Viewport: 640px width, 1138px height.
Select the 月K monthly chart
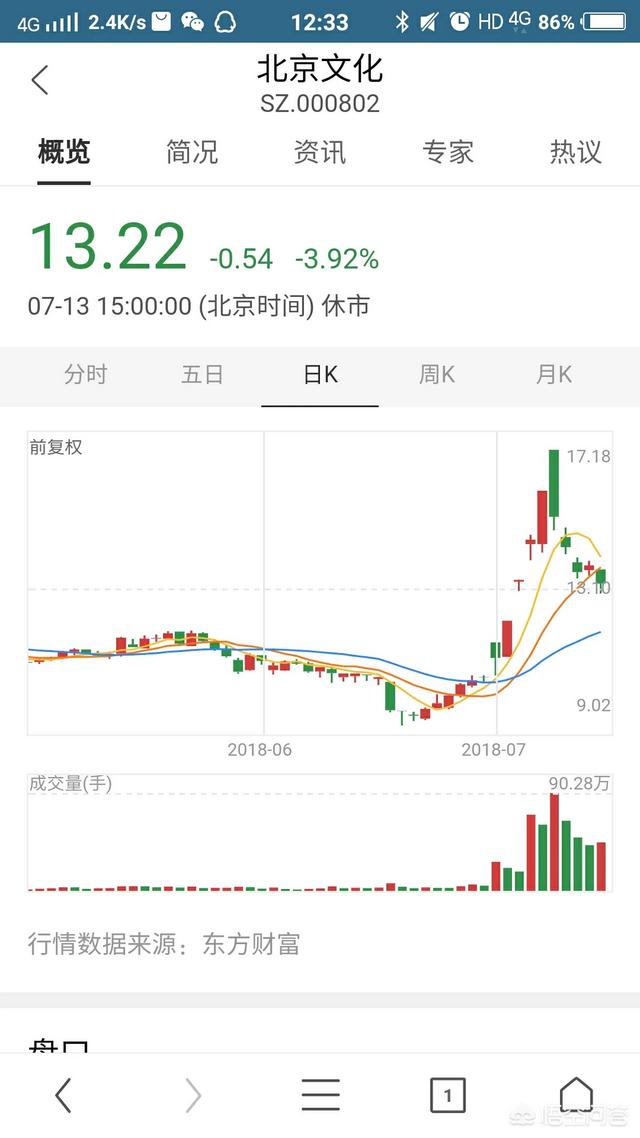pos(554,374)
